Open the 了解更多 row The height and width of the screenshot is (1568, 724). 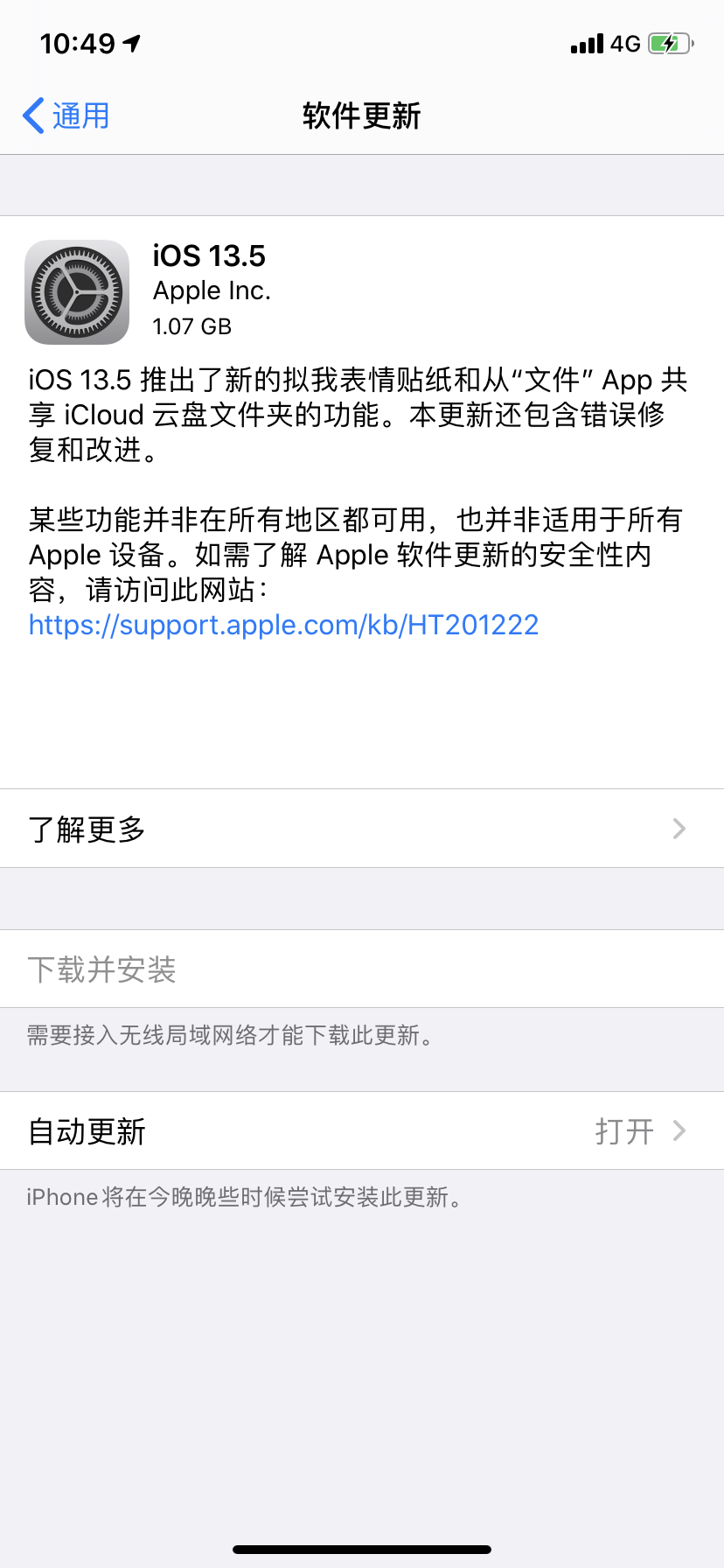[x=361, y=829]
